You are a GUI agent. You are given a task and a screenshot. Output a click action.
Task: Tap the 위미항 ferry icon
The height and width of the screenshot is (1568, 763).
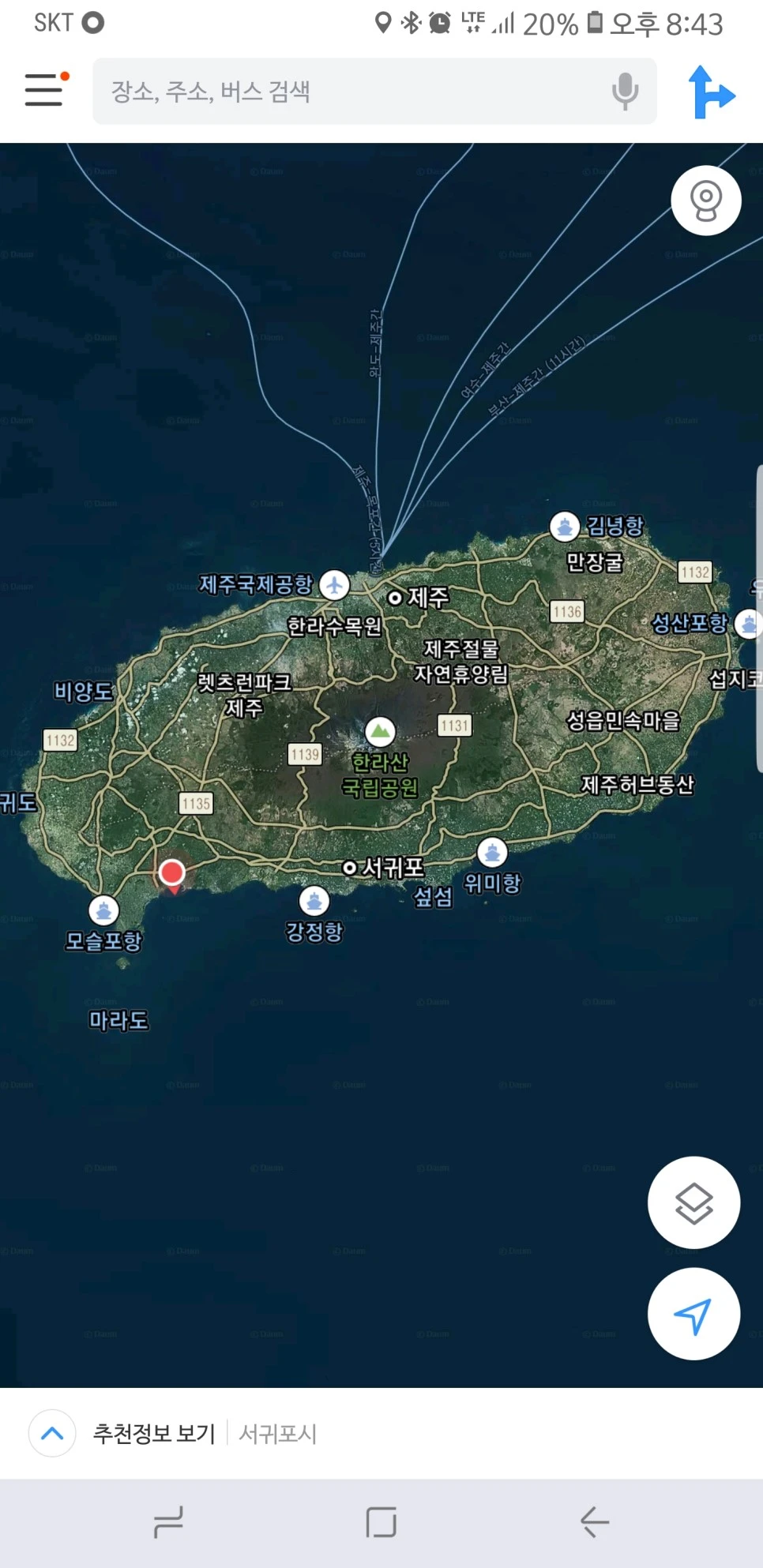(x=494, y=851)
